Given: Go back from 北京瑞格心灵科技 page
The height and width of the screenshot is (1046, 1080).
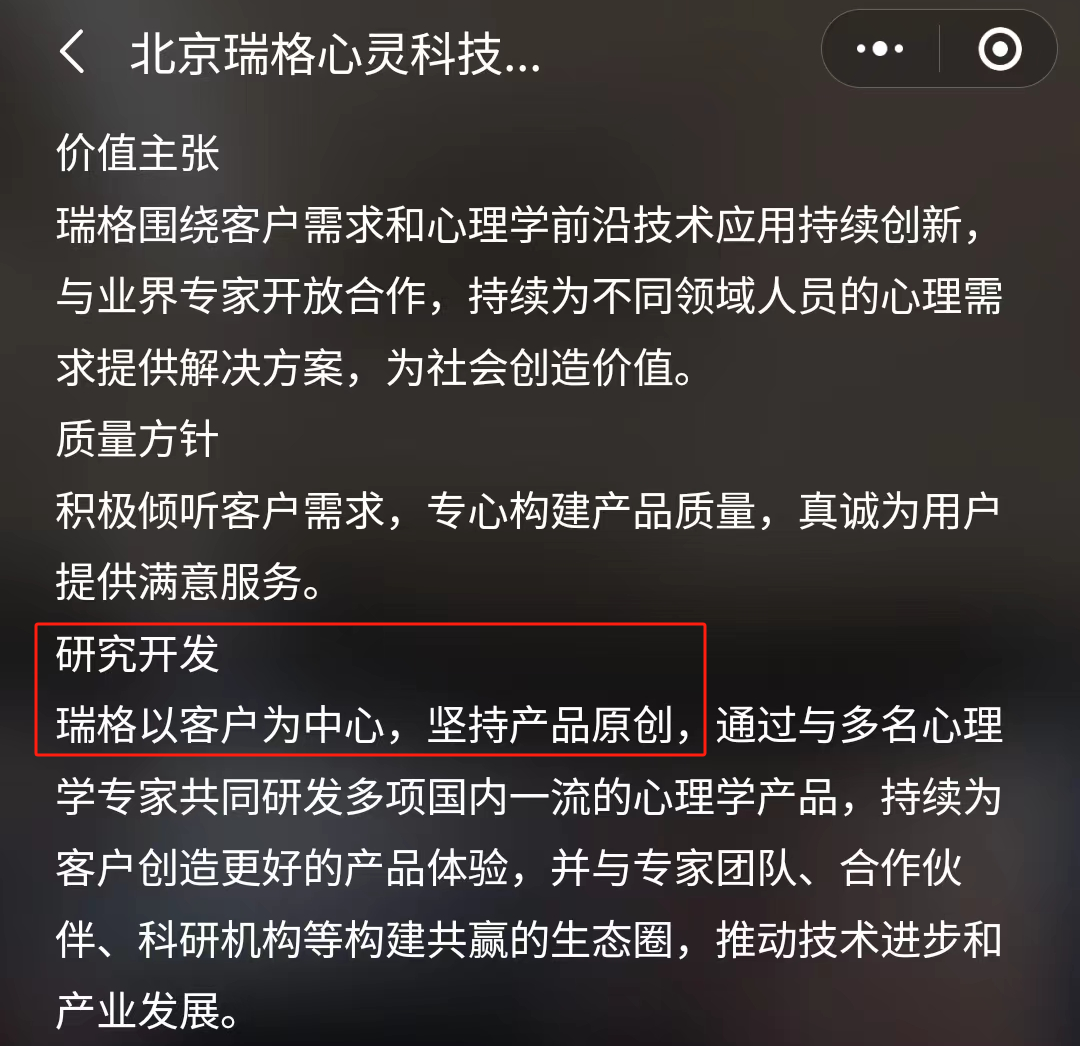Looking at the screenshot, I should 72,51.
